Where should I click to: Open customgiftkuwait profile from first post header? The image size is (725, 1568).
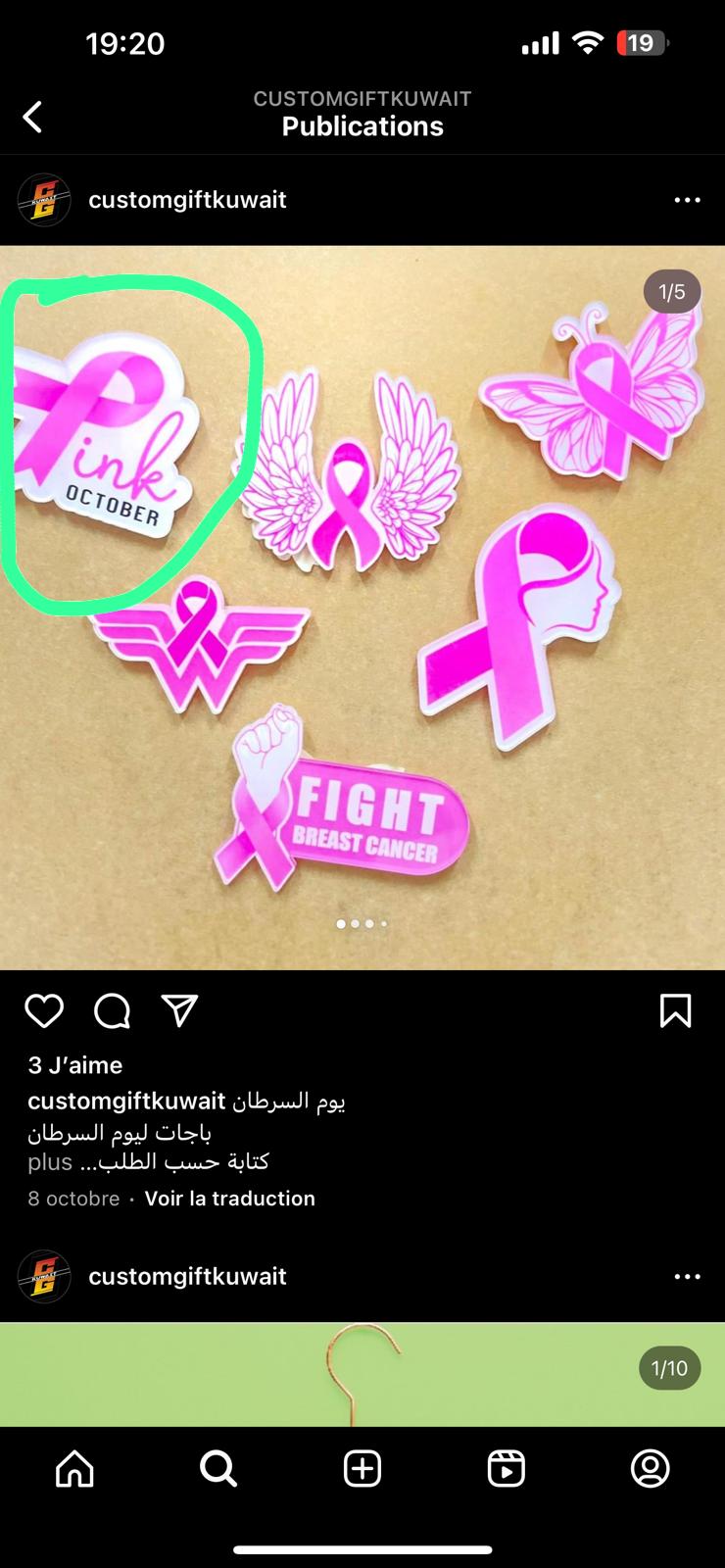(187, 200)
